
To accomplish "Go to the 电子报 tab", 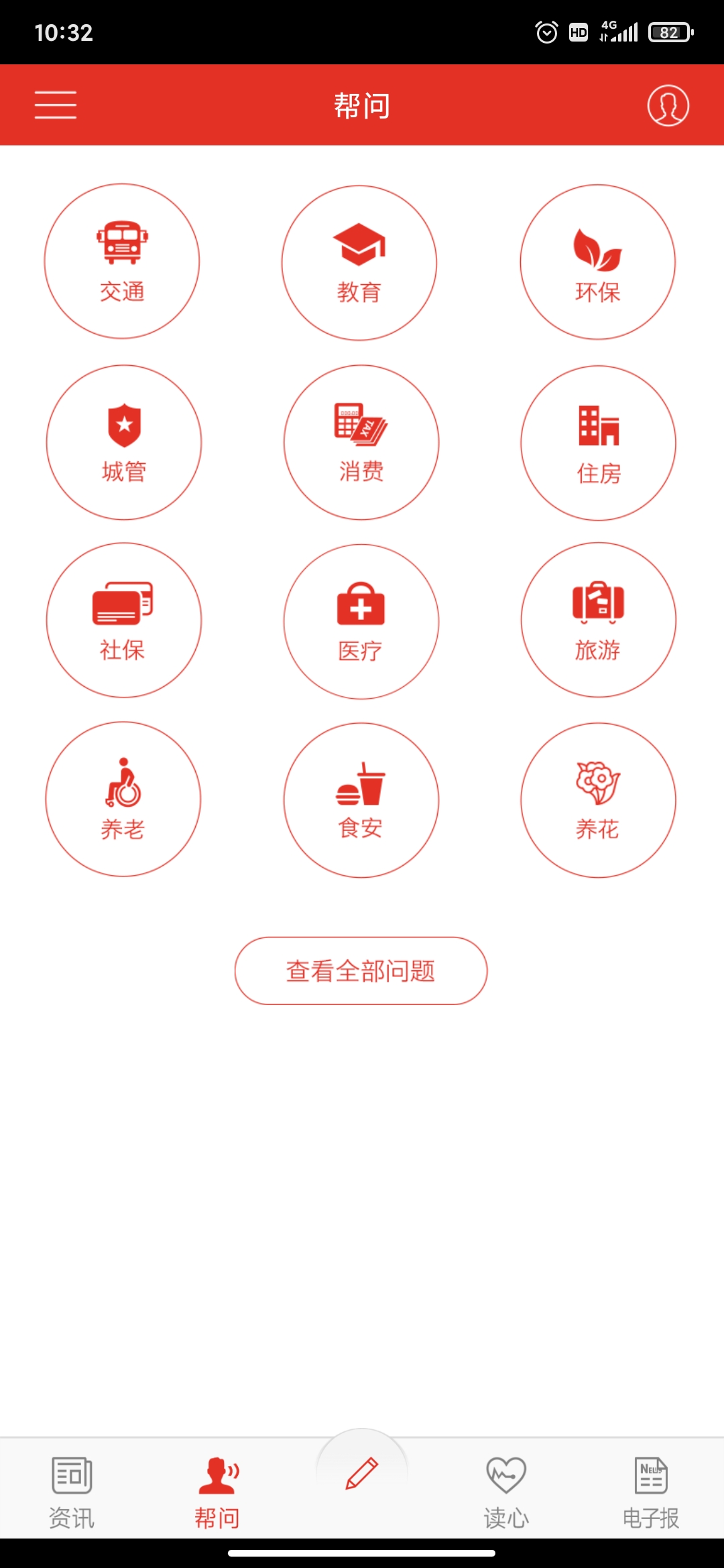I will tap(651, 1492).
